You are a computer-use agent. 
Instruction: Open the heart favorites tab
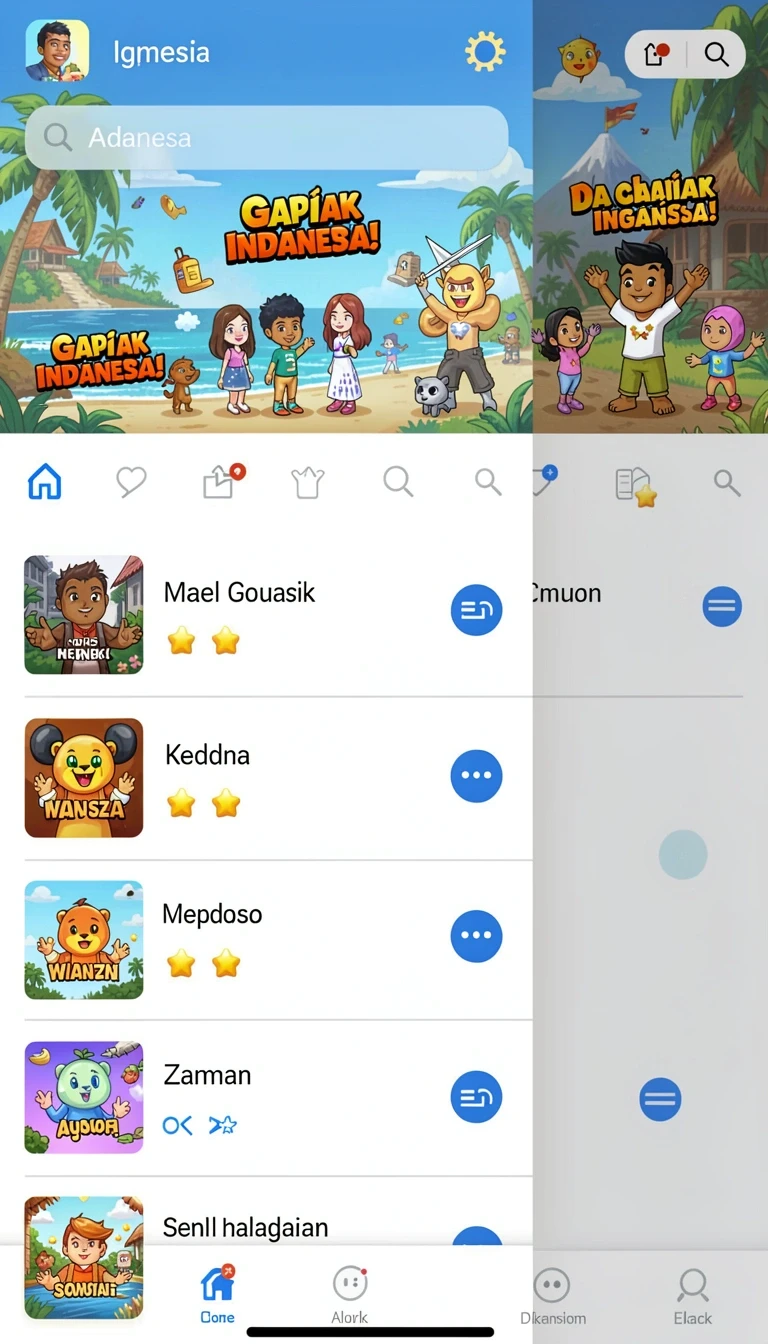[x=131, y=483]
